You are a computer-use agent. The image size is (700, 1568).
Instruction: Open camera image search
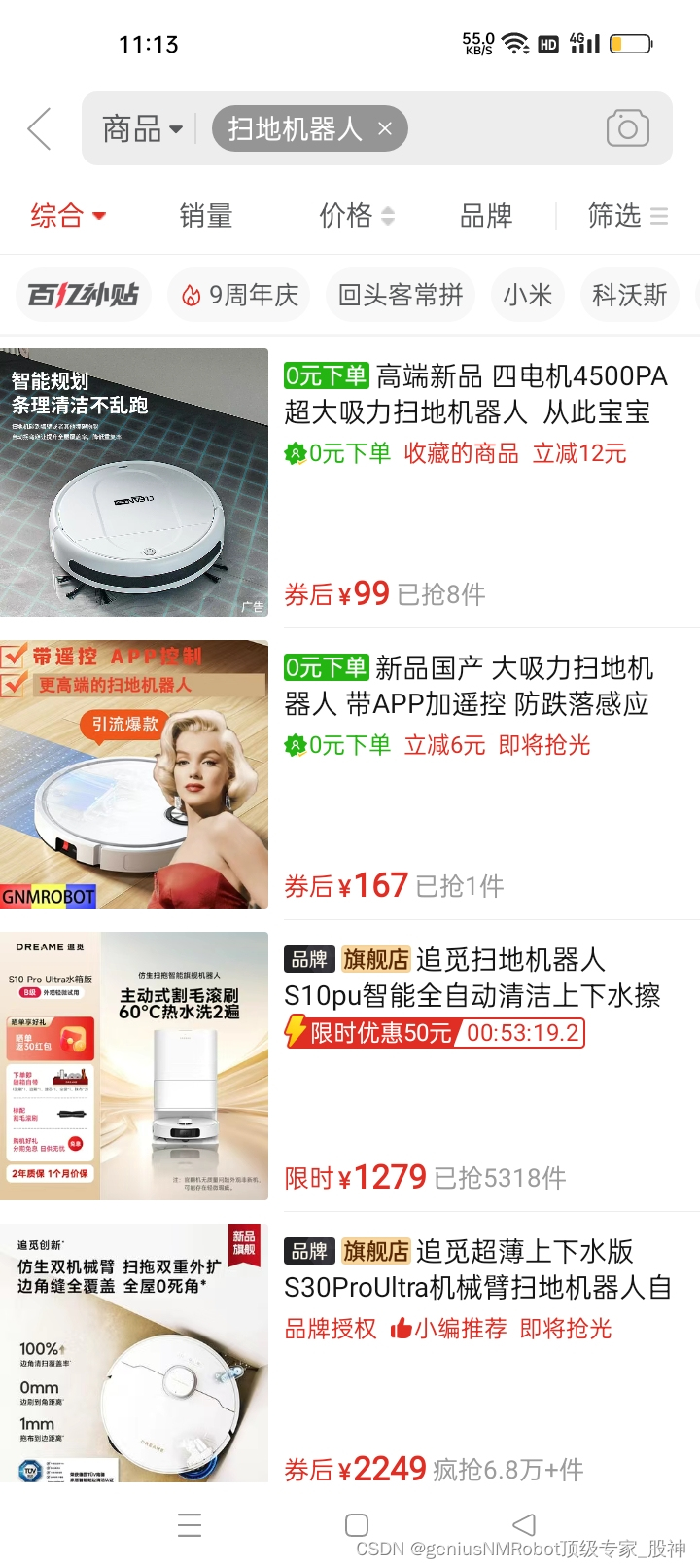click(x=627, y=128)
